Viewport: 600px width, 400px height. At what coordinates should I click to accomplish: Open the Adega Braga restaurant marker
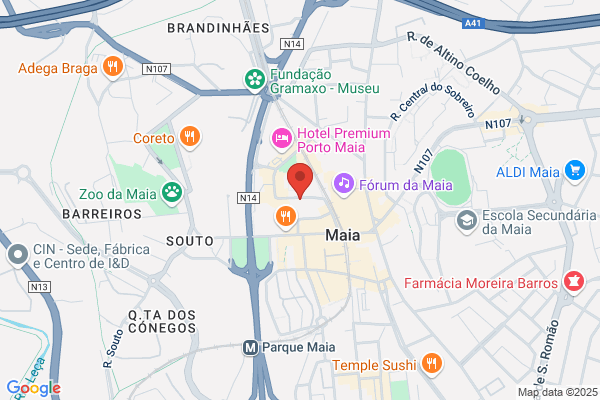click(112, 67)
